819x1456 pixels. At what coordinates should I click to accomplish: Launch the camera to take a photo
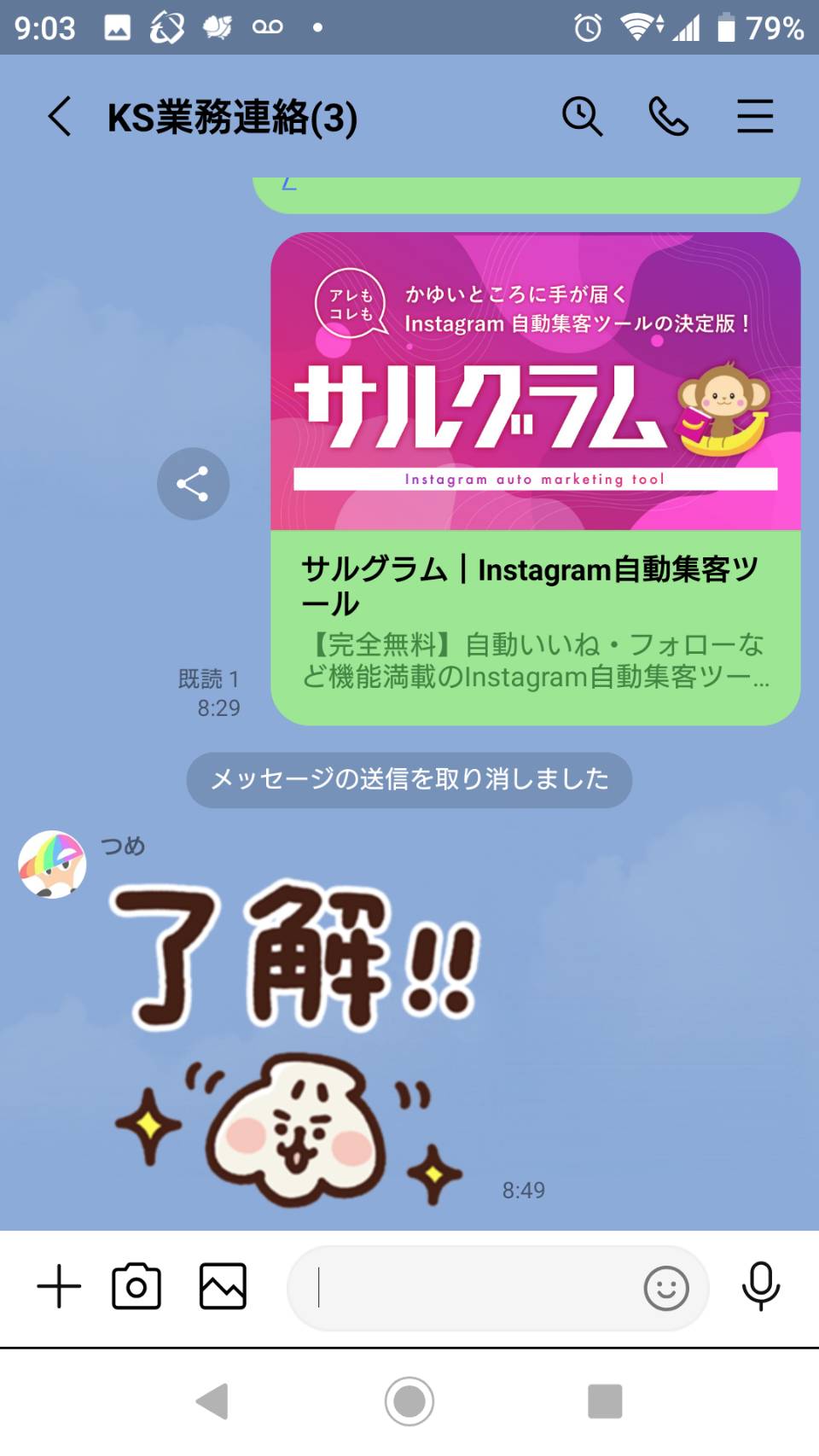tap(136, 1286)
